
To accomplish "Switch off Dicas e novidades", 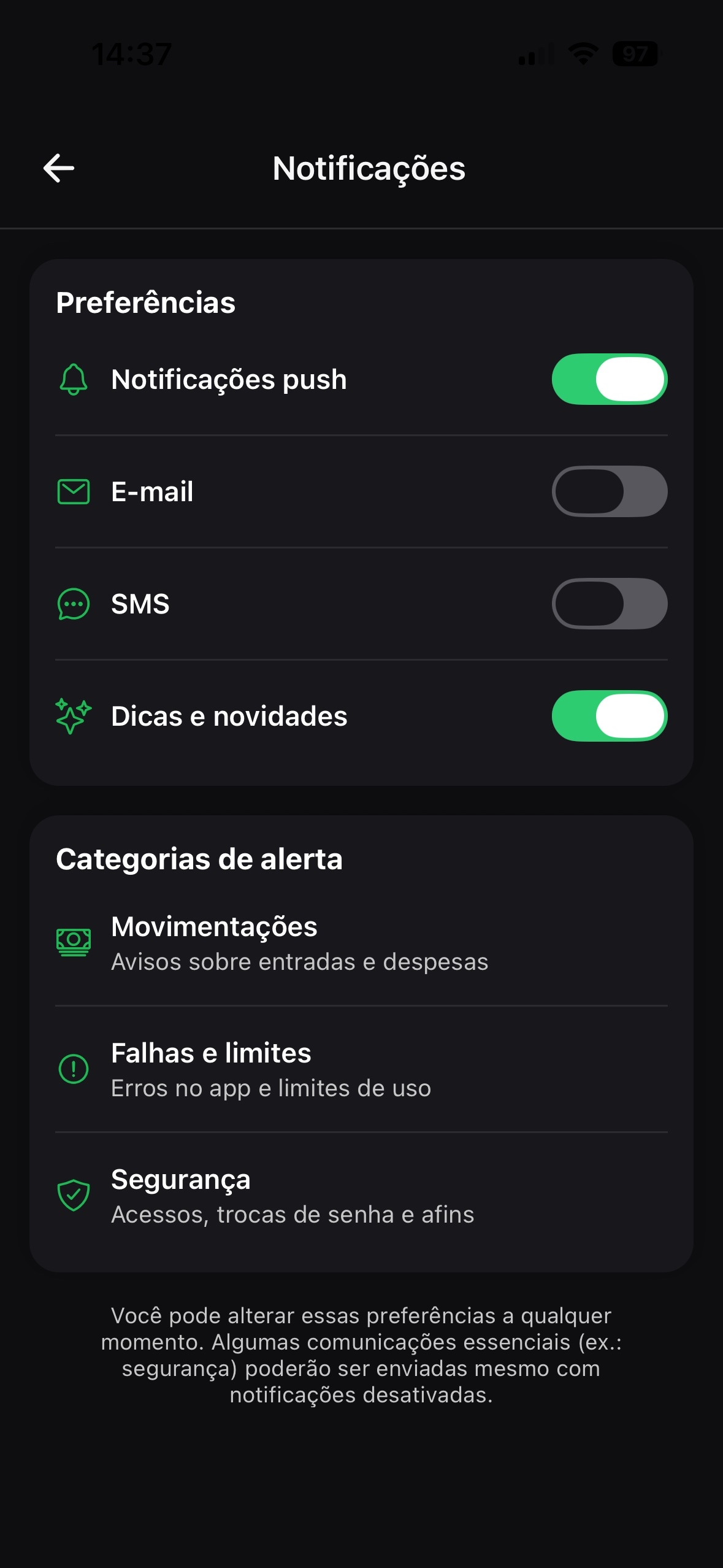I will [609, 716].
